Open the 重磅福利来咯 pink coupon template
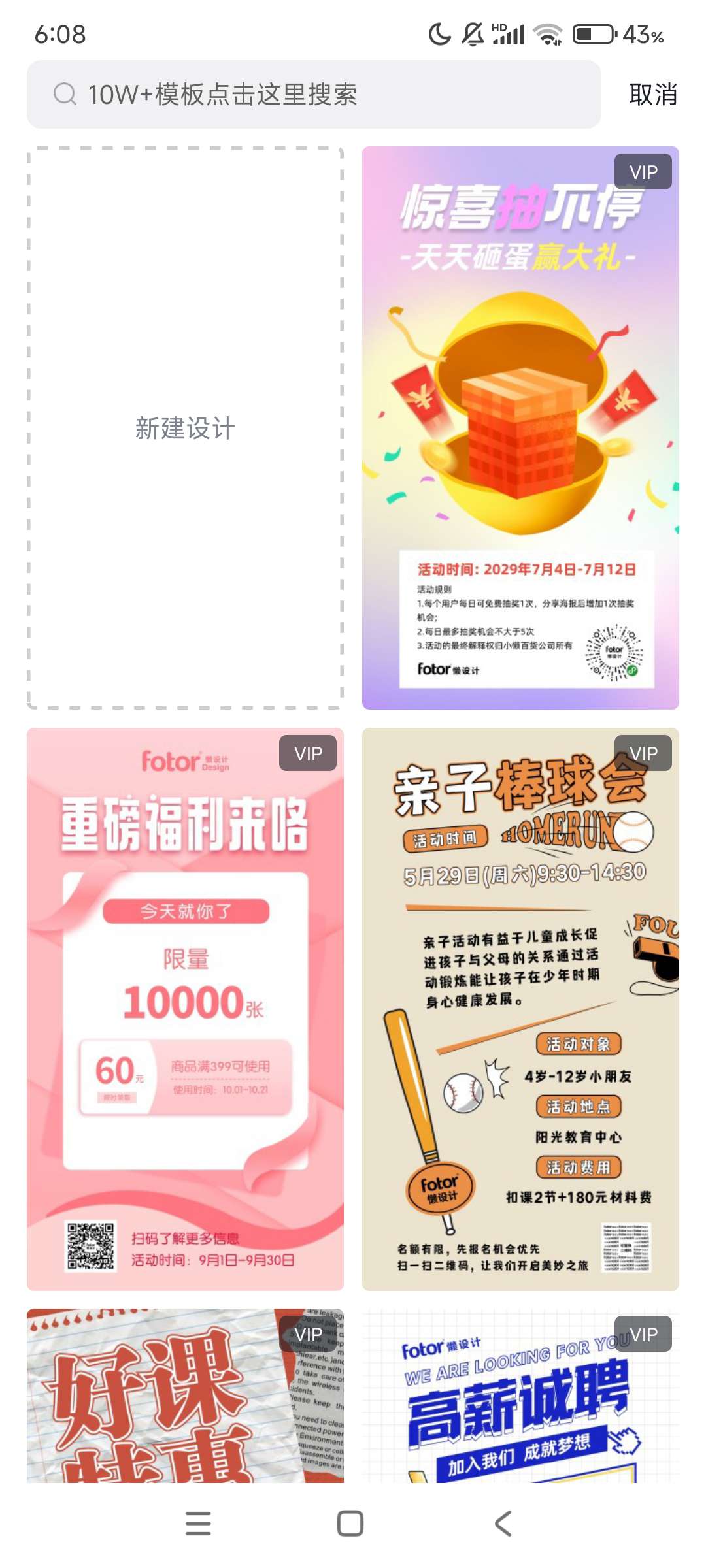Screen dimensions: 706x1568 (185, 1009)
